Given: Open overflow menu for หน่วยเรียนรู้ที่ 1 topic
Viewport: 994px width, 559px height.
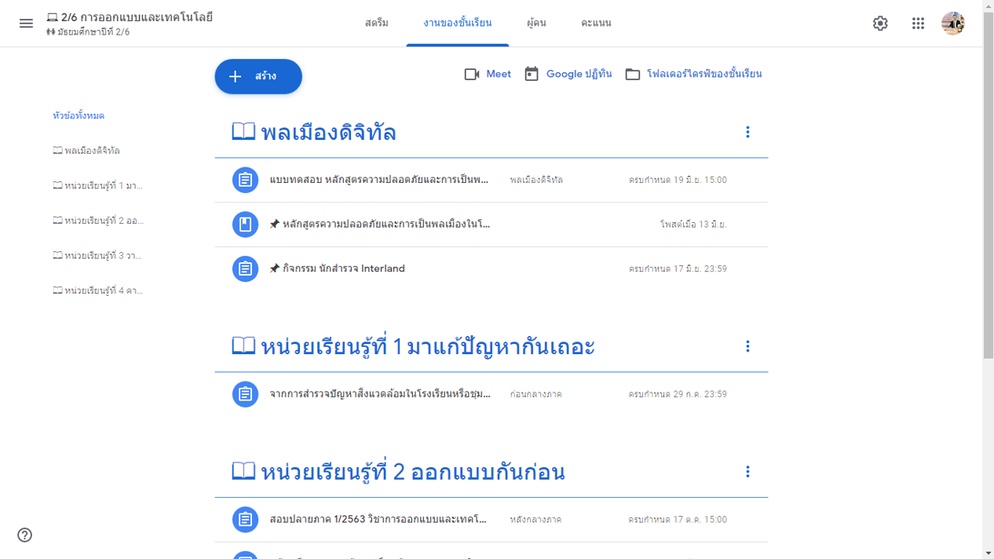Looking at the screenshot, I should tap(747, 346).
